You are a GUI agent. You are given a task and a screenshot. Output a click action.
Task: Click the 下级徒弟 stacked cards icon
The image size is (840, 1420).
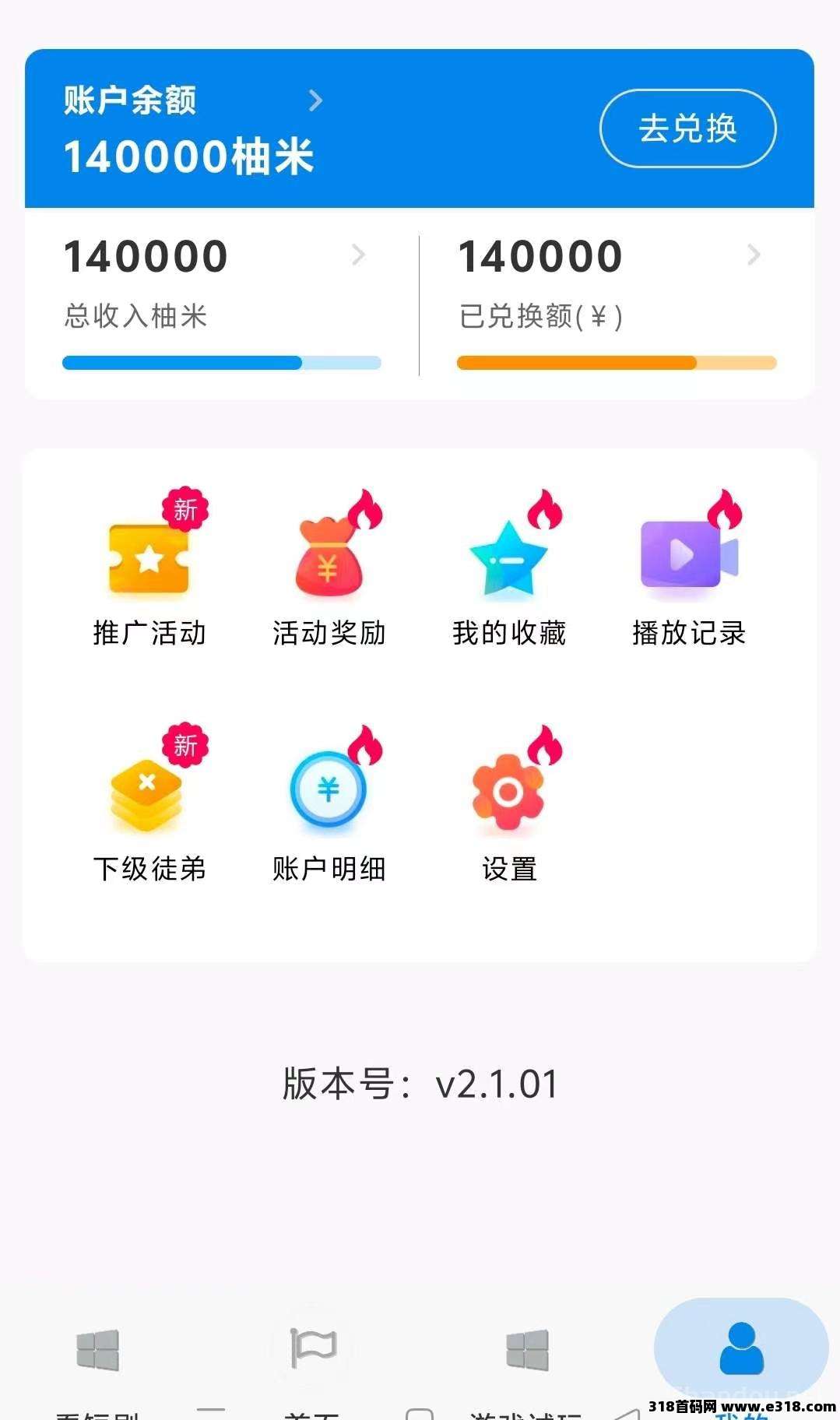point(148,790)
